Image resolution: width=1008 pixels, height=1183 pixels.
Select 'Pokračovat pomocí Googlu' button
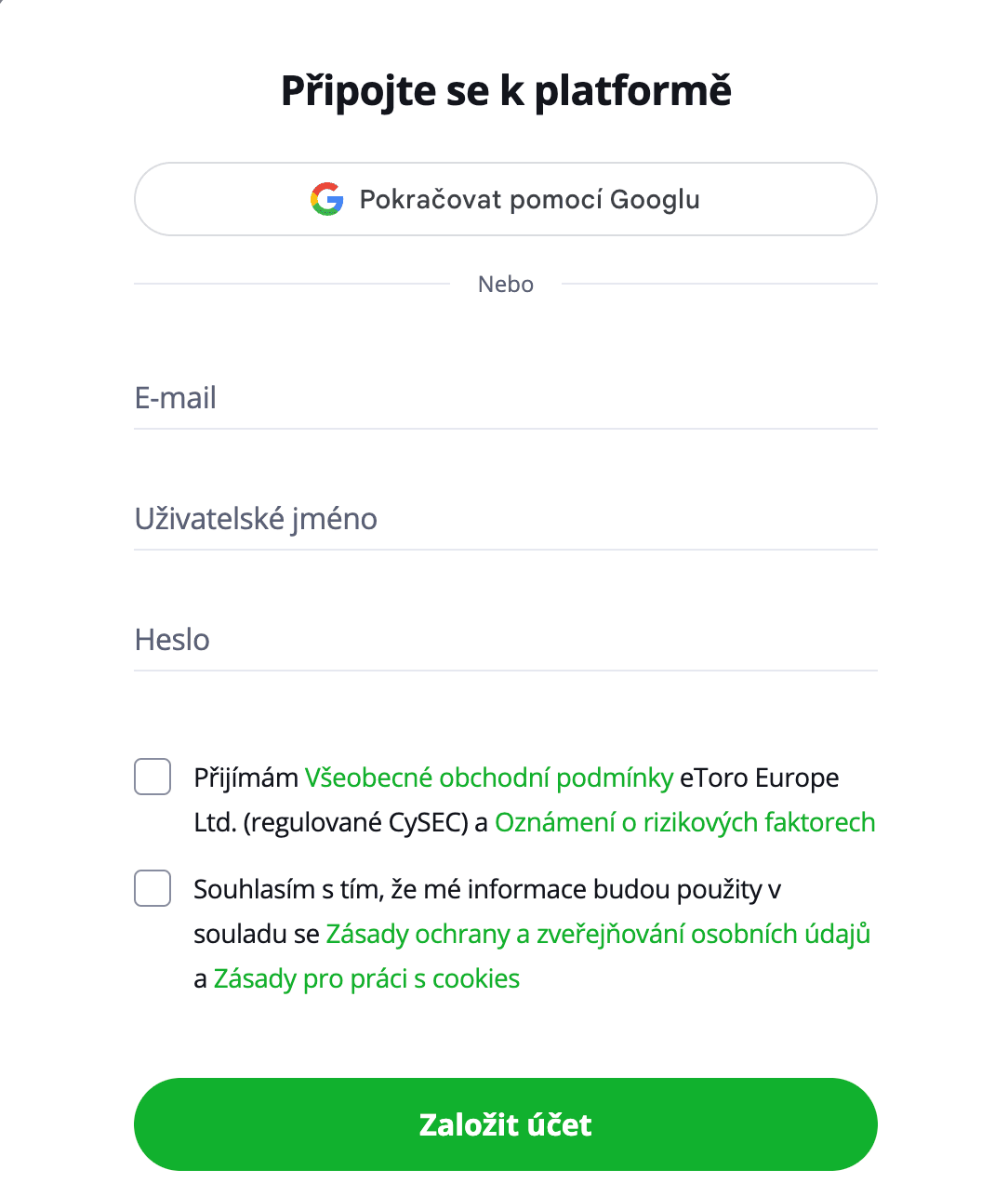pyautogui.click(x=505, y=198)
